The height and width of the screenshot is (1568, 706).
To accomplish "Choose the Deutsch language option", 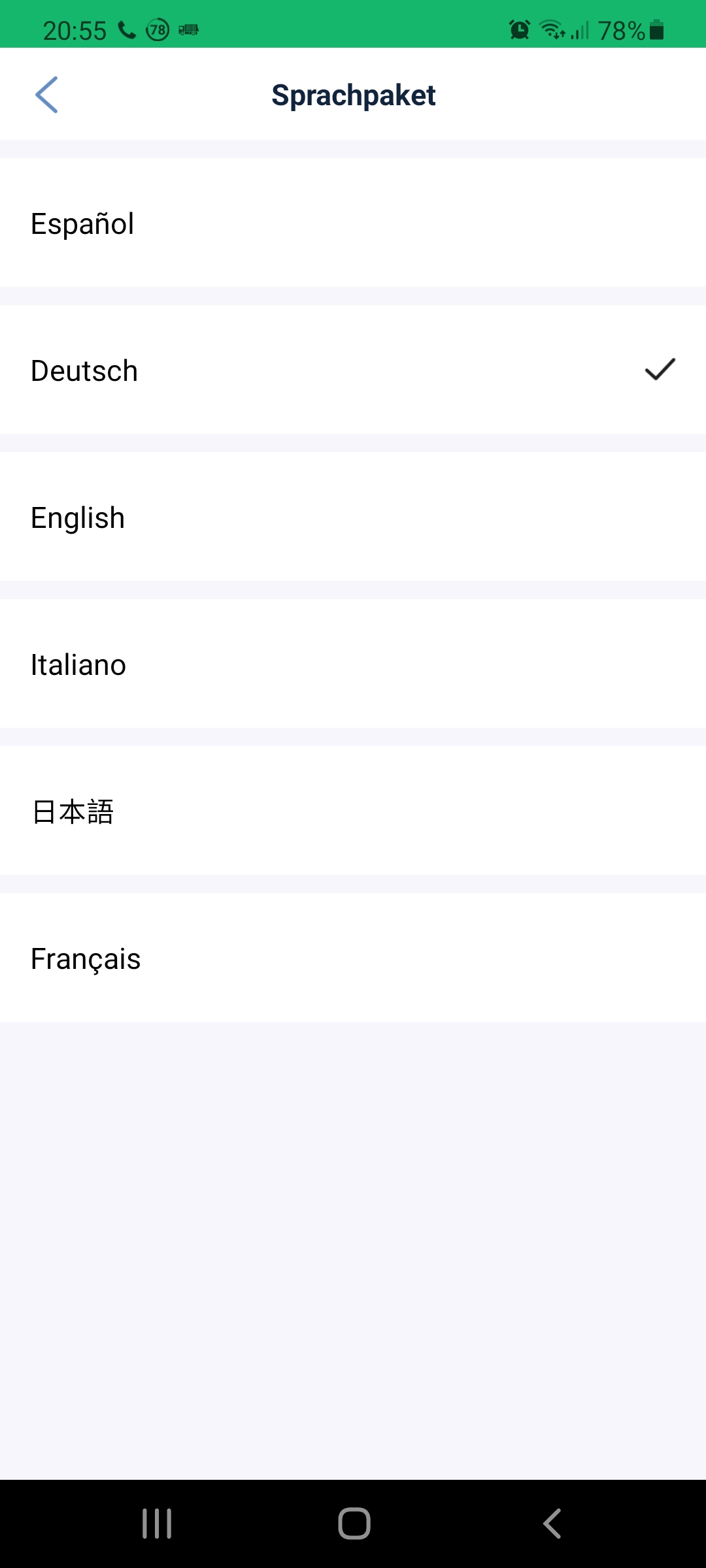I will 353,370.
